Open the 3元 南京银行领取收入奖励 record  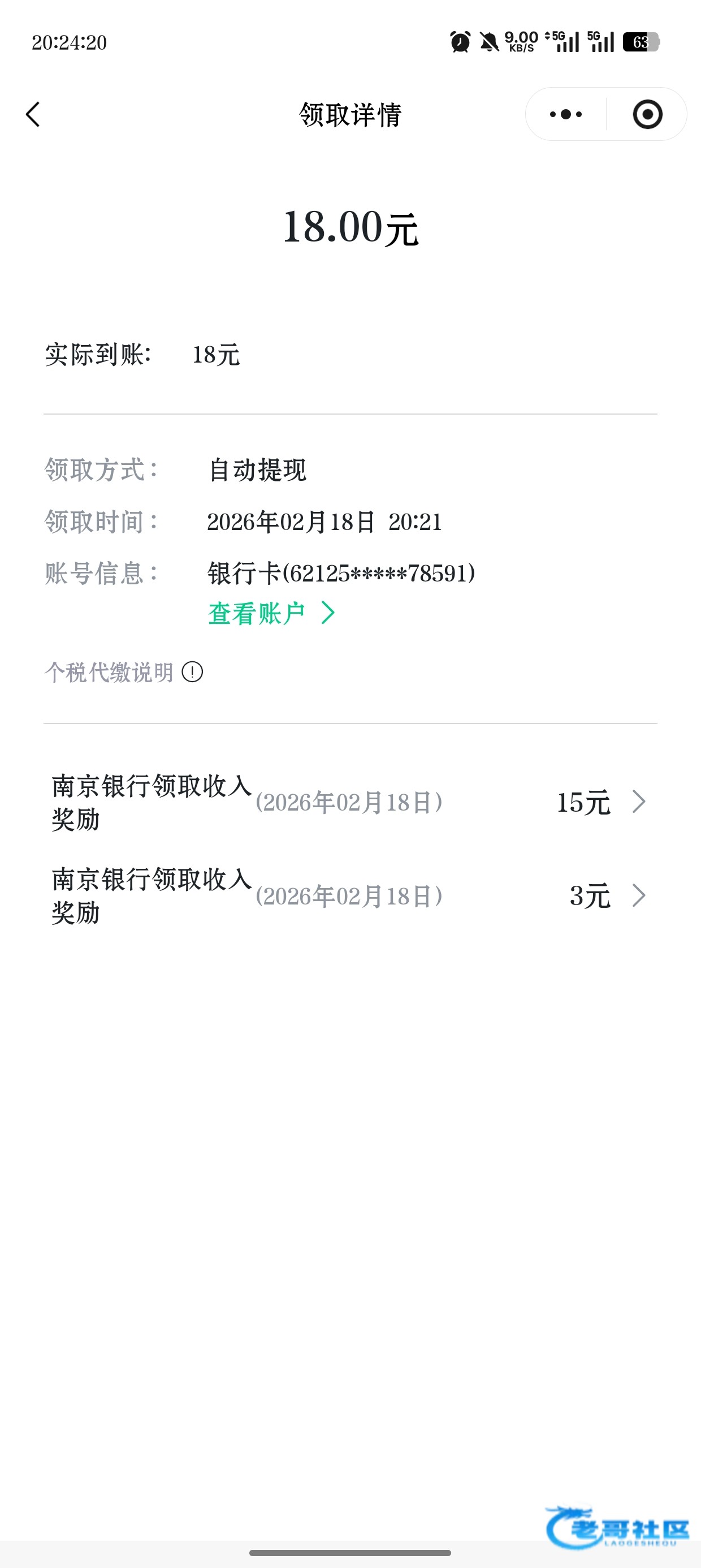point(350,896)
